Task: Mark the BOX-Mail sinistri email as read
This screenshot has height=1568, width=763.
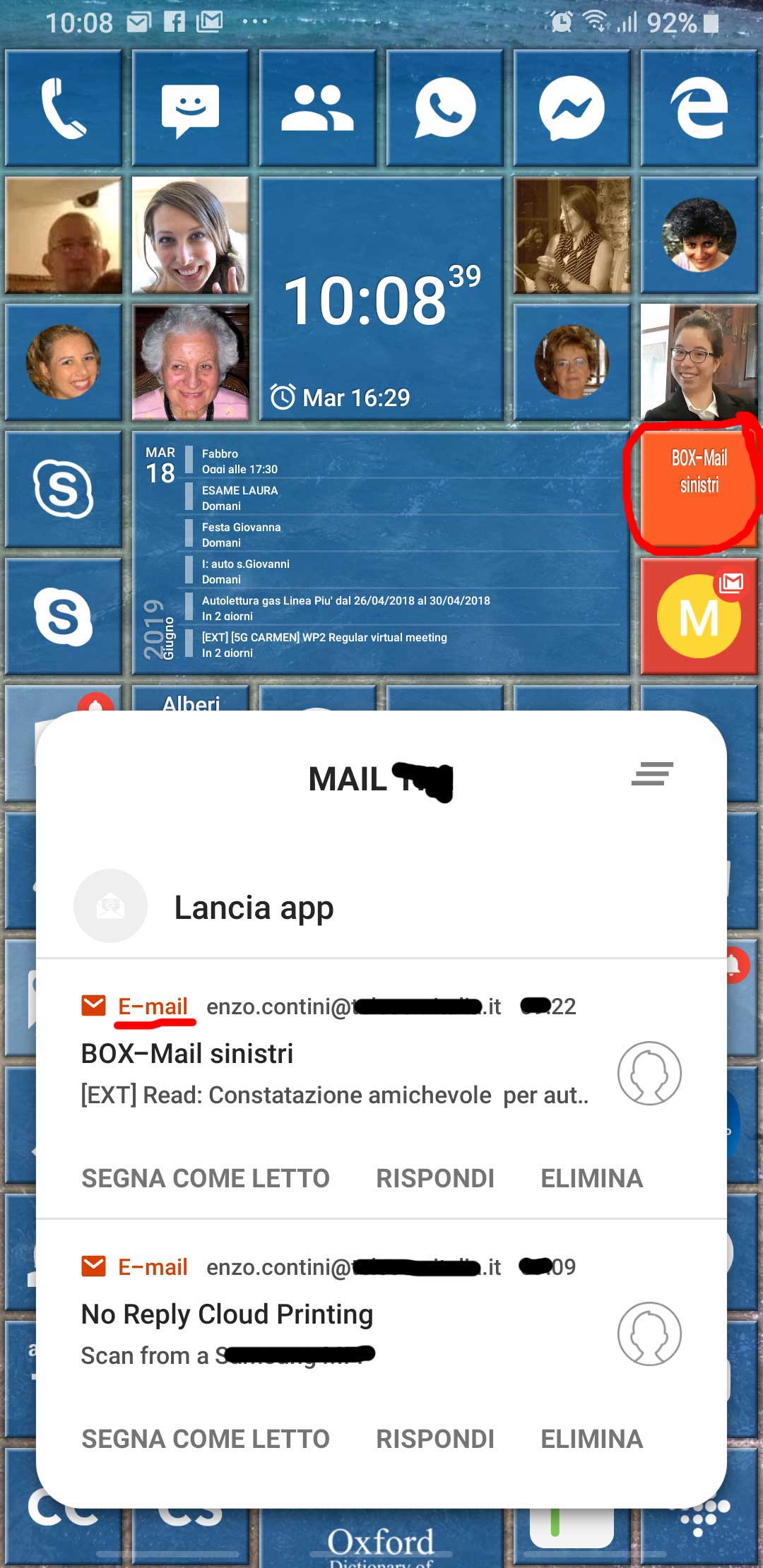Action: click(206, 1178)
